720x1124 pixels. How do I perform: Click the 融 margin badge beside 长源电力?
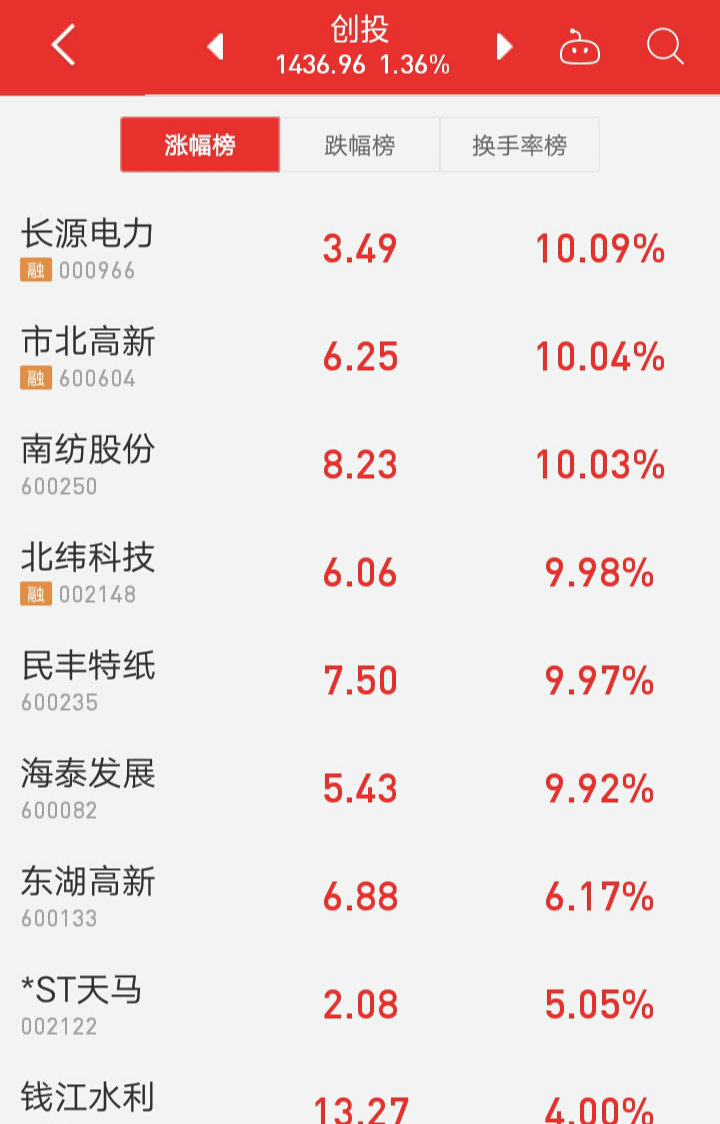pos(36,269)
